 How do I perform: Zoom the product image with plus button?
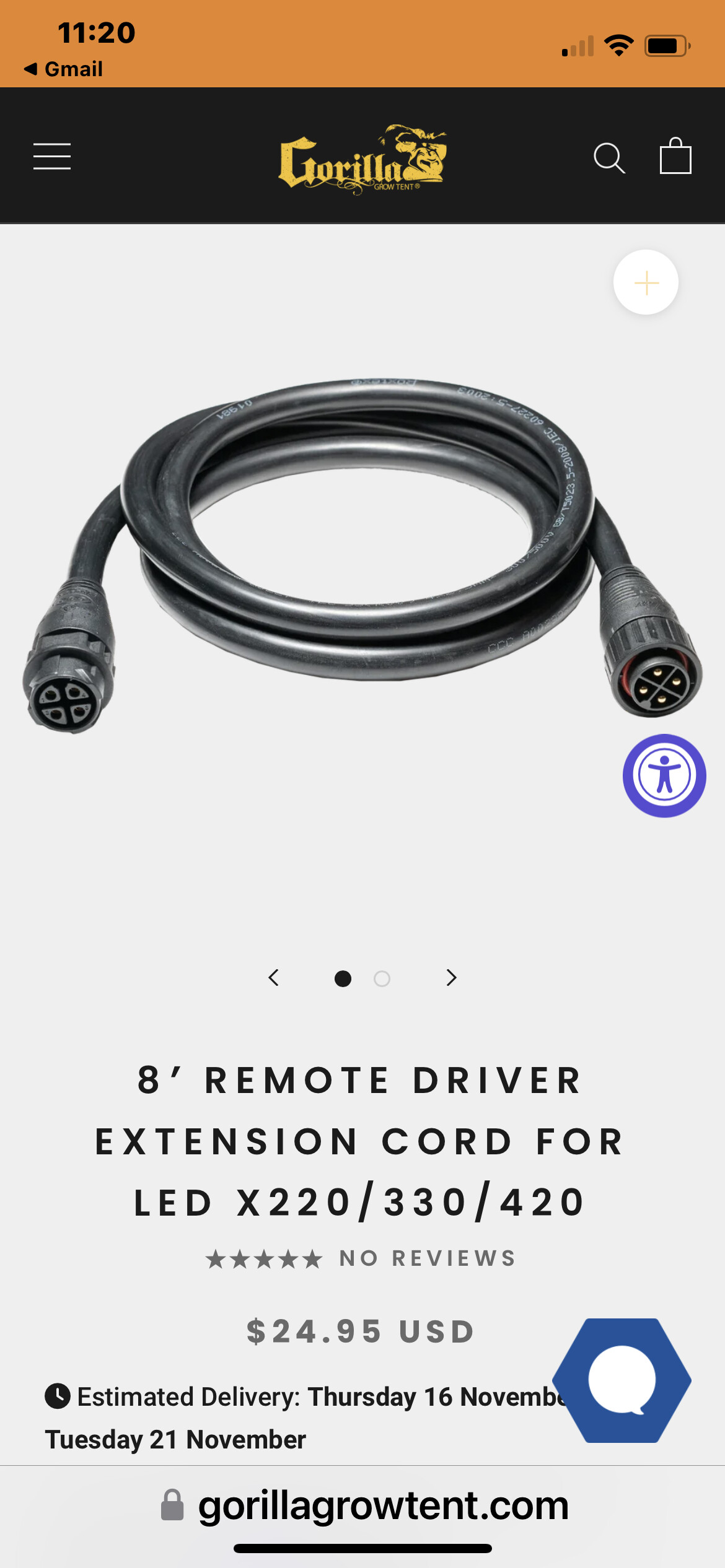pos(646,282)
